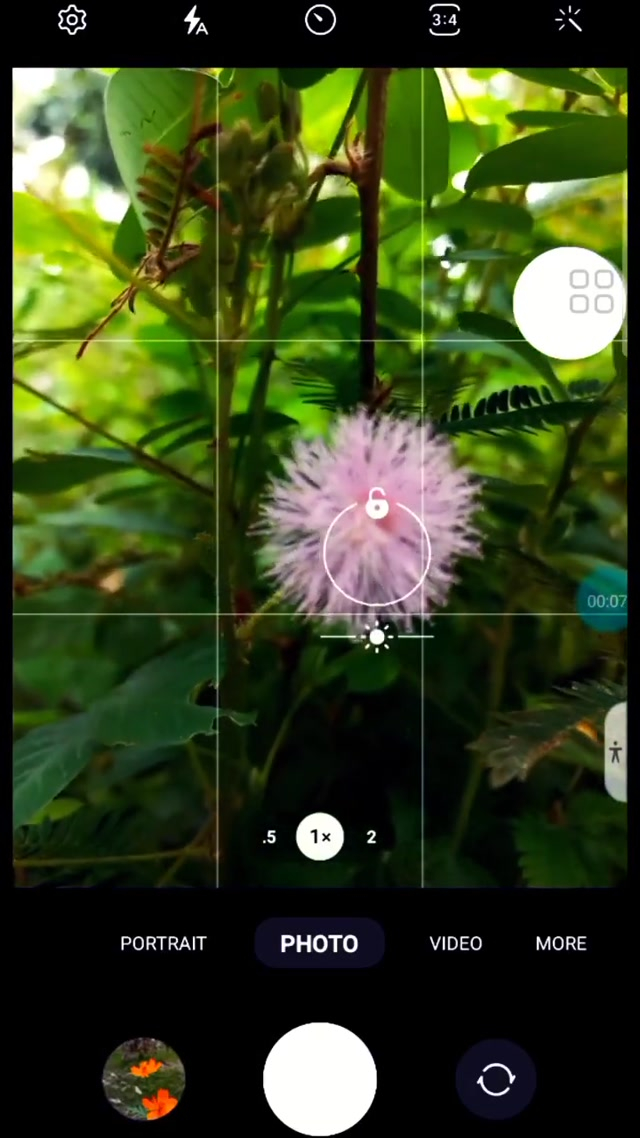Image resolution: width=640 pixels, height=1138 pixels.
Task: Open the accessibility side handle
Action: click(616, 752)
